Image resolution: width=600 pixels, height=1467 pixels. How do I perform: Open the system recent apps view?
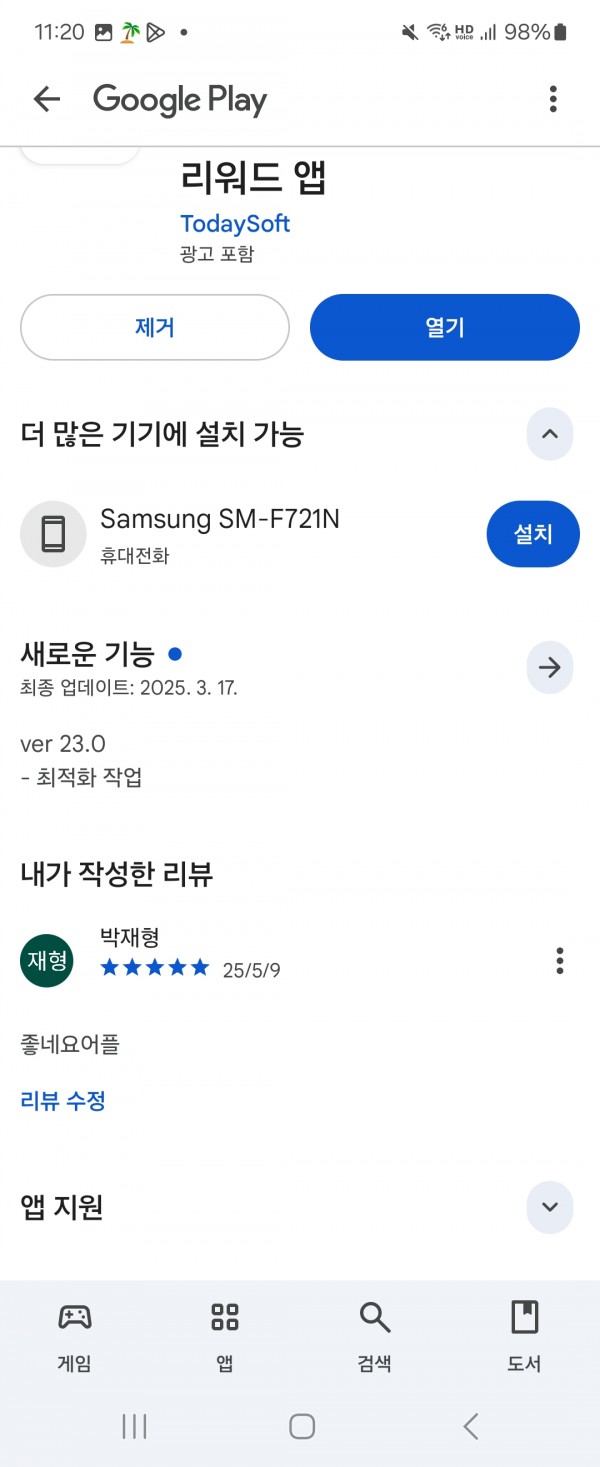coord(134,1426)
